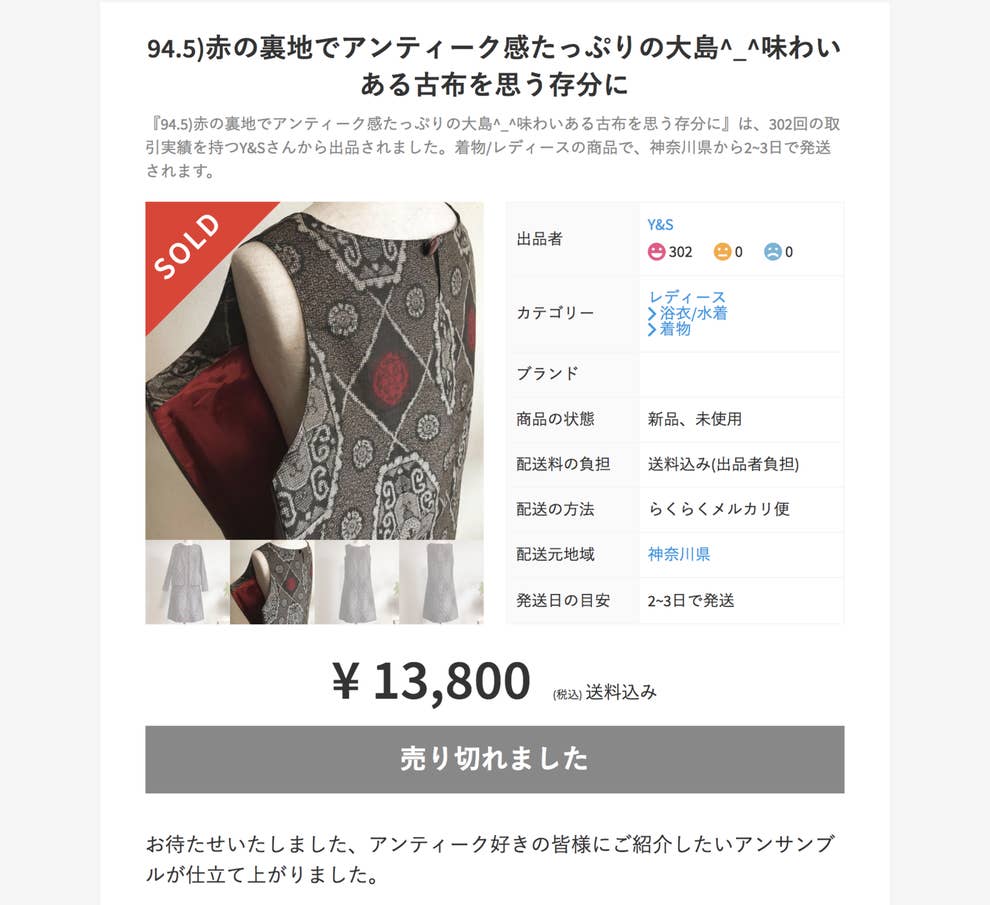Open the 神奈川県 shipping origin link
The image size is (990, 905).
tap(679, 554)
